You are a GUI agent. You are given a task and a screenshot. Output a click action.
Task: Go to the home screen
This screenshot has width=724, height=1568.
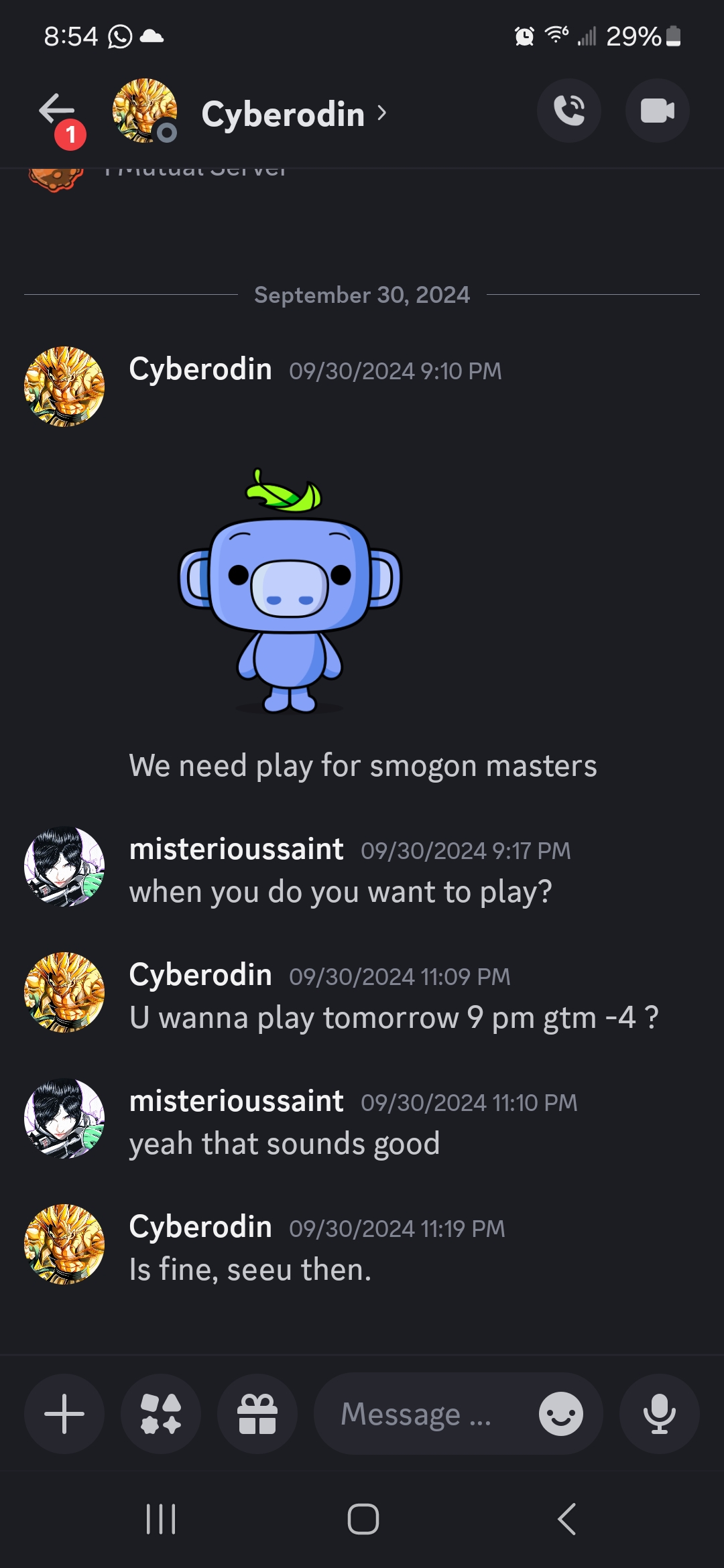pos(363,1518)
